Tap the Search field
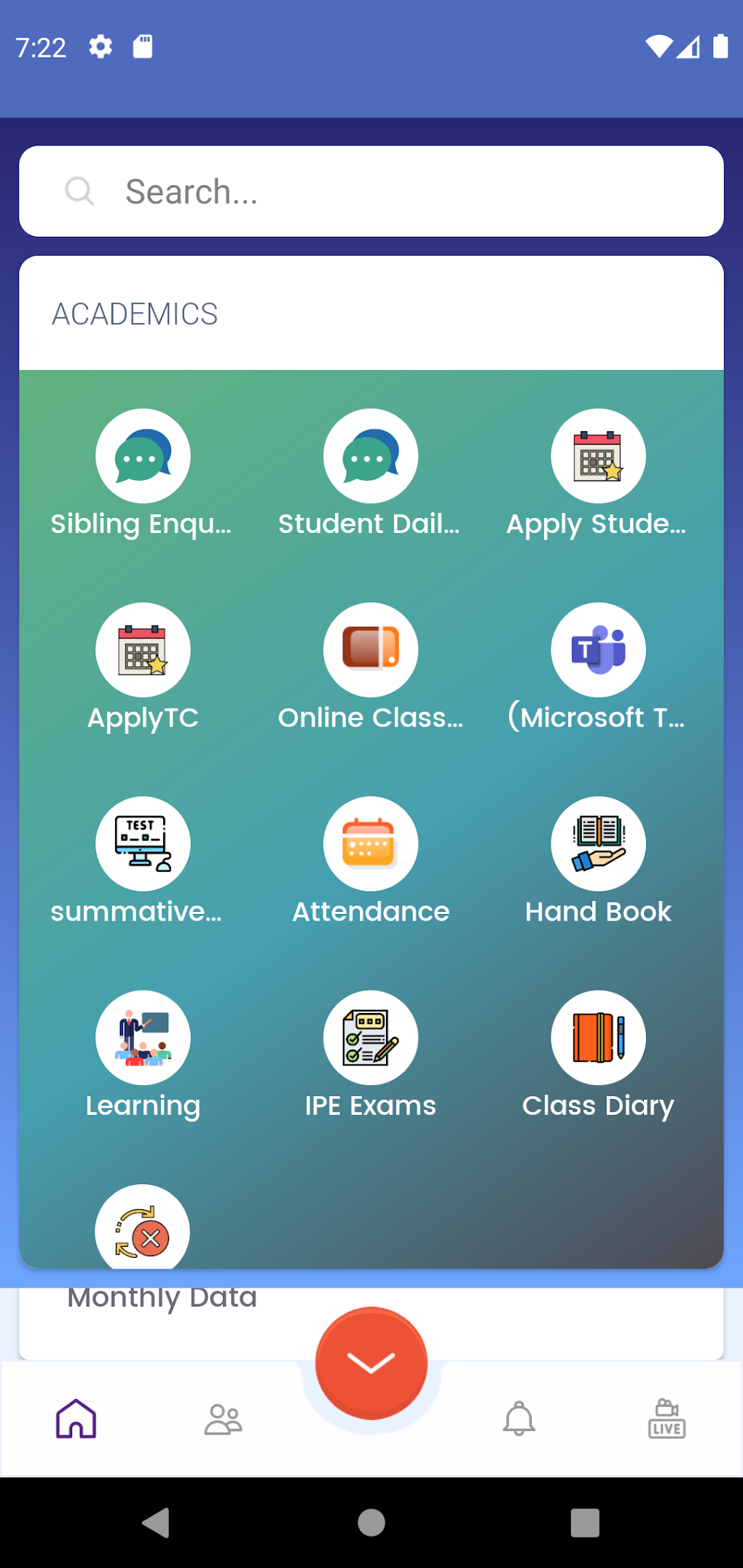The image size is (743, 1568). (x=371, y=191)
